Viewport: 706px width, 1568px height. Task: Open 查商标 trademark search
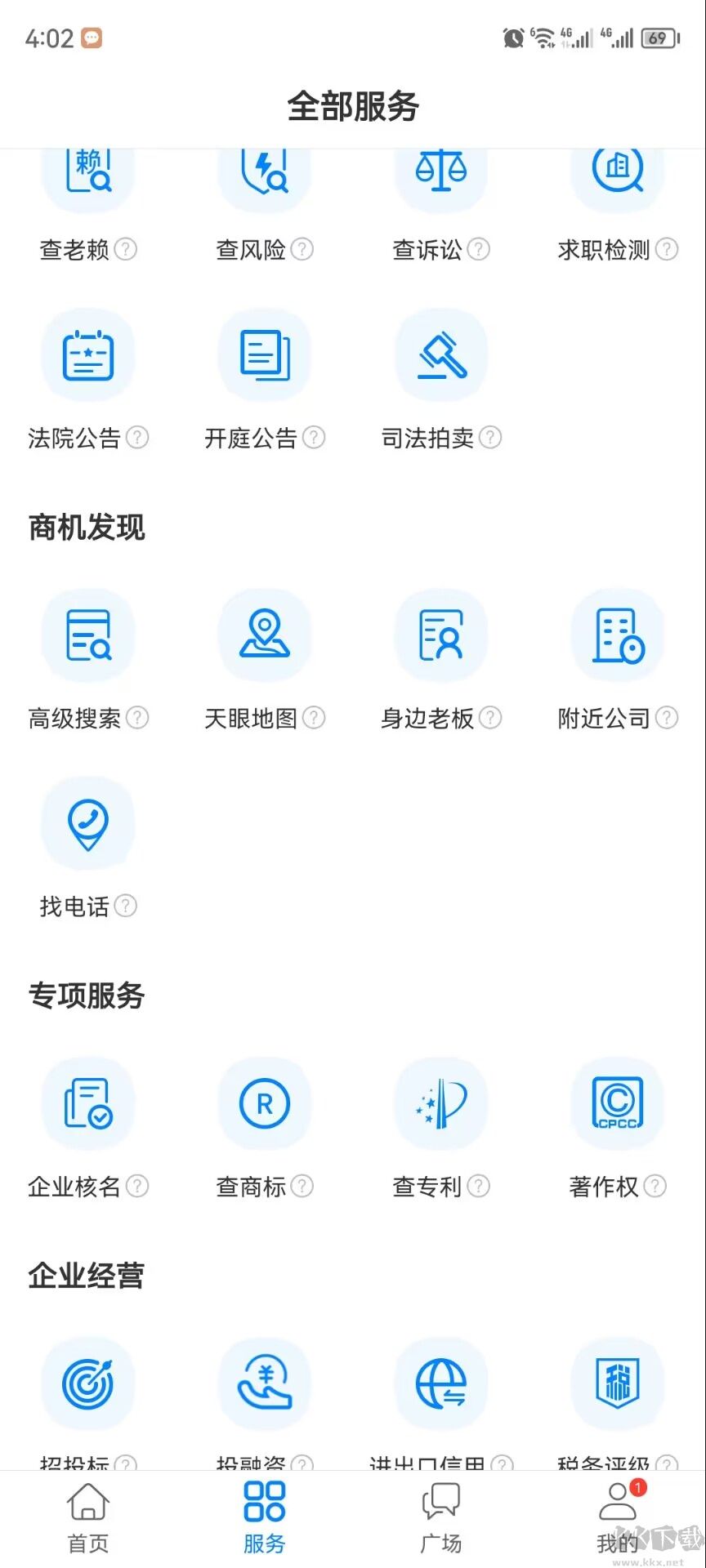[x=265, y=1104]
